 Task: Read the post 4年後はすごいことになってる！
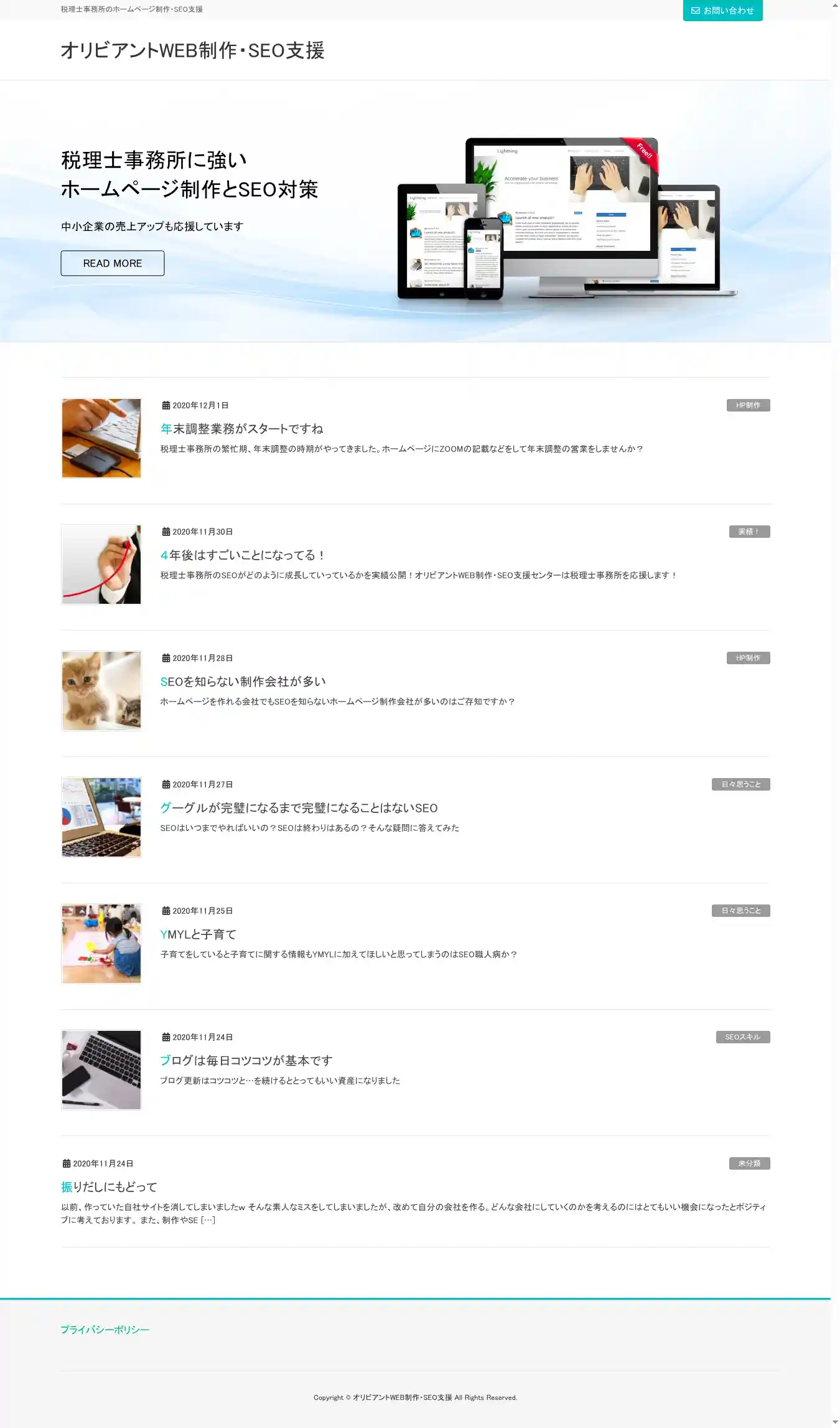pos(243,555)
